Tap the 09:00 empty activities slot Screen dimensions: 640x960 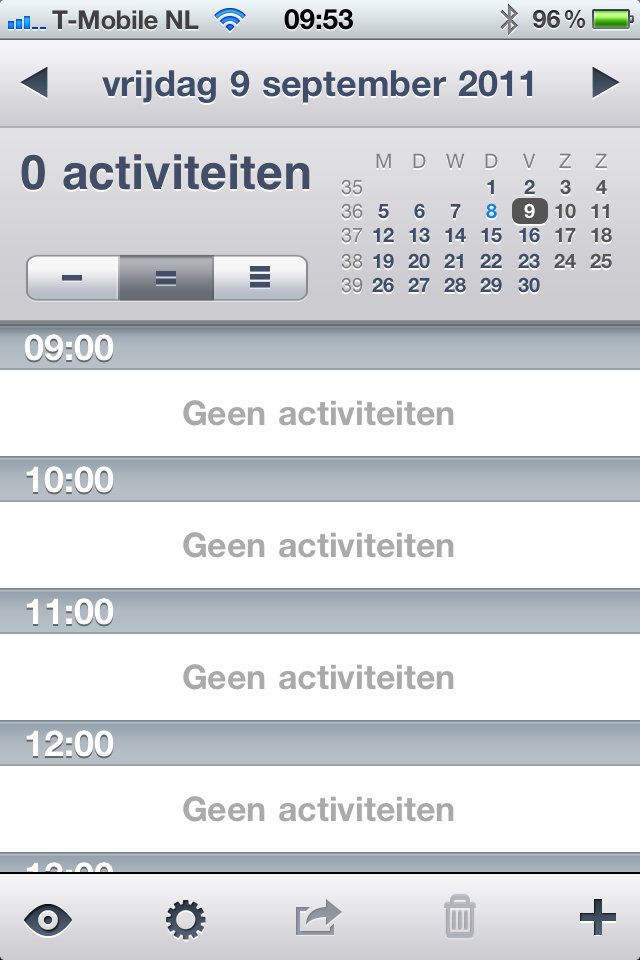point(319,413)
